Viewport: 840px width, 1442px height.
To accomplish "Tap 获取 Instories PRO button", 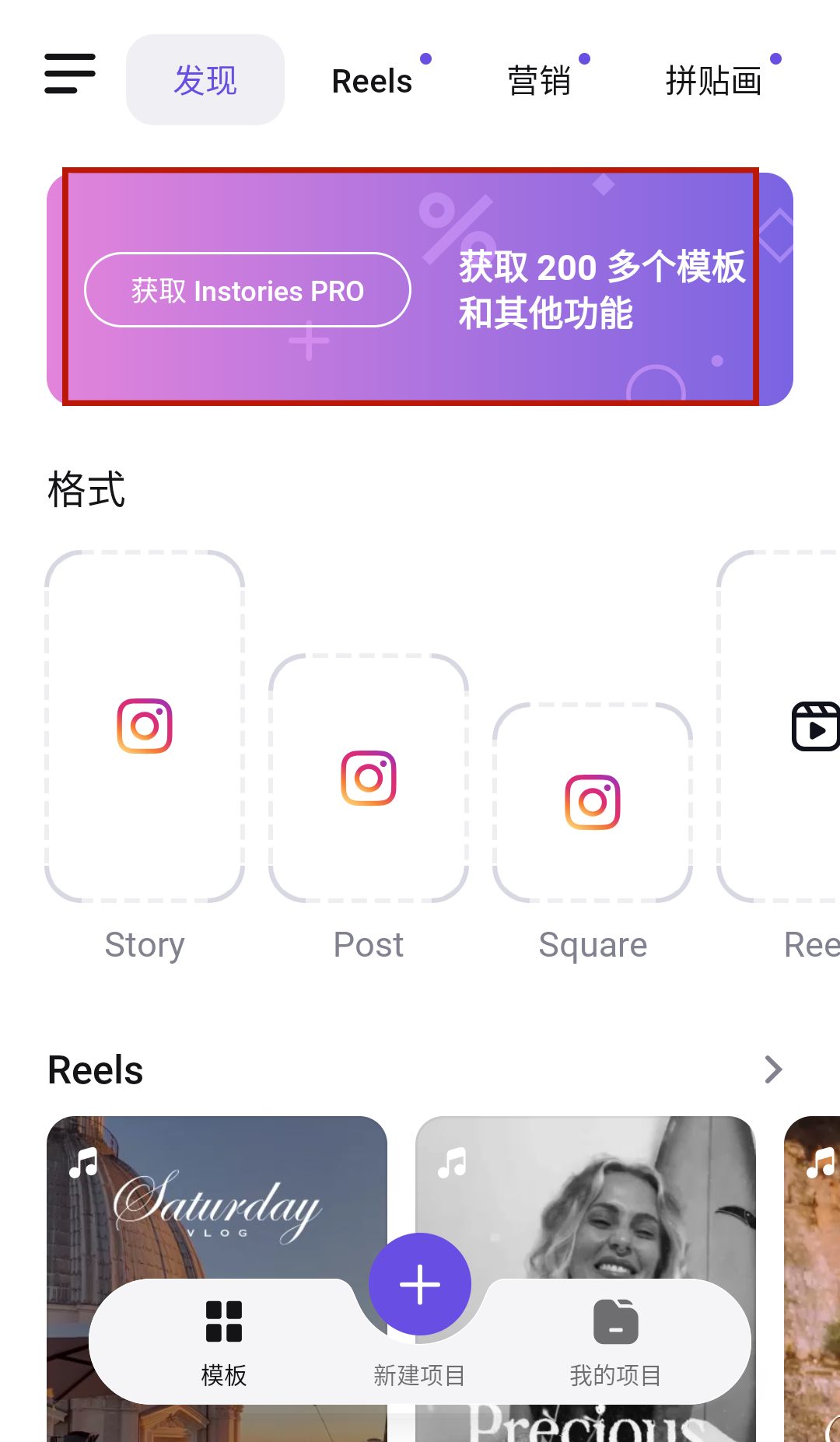I will (247, 290).
